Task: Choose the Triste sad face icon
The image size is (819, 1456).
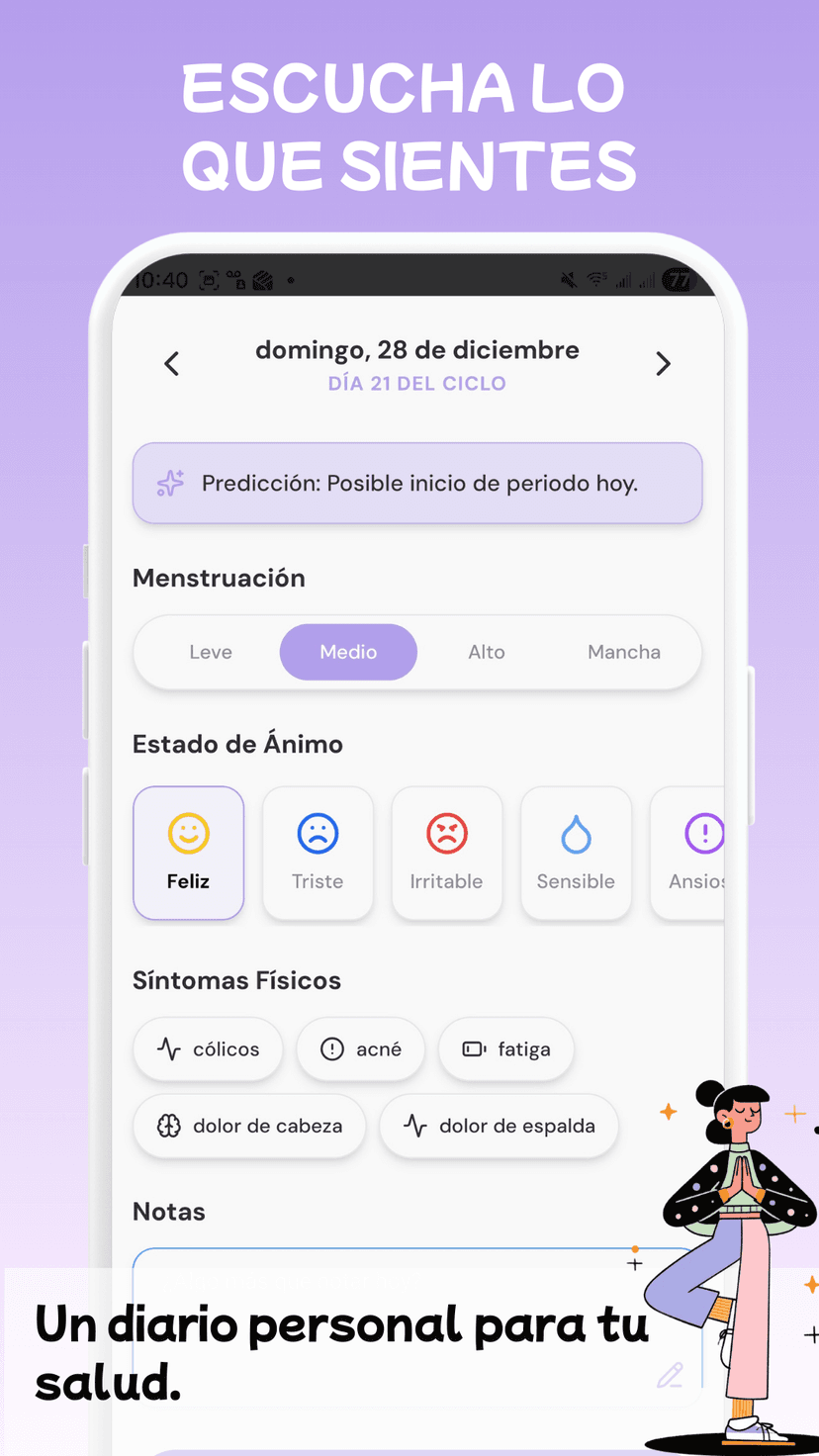Action: tap(318, 834)
